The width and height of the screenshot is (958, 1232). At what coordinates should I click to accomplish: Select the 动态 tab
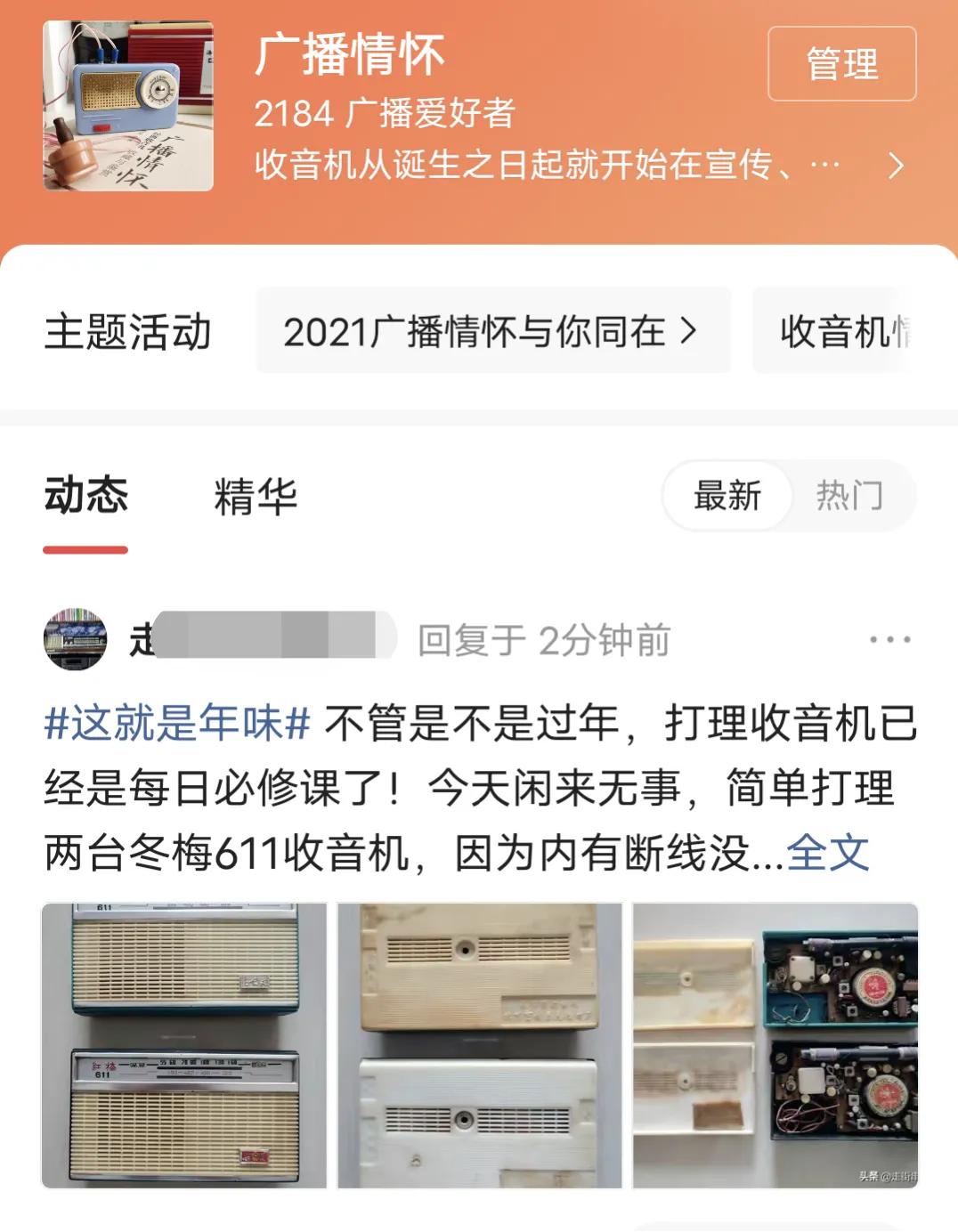[86, 497]
